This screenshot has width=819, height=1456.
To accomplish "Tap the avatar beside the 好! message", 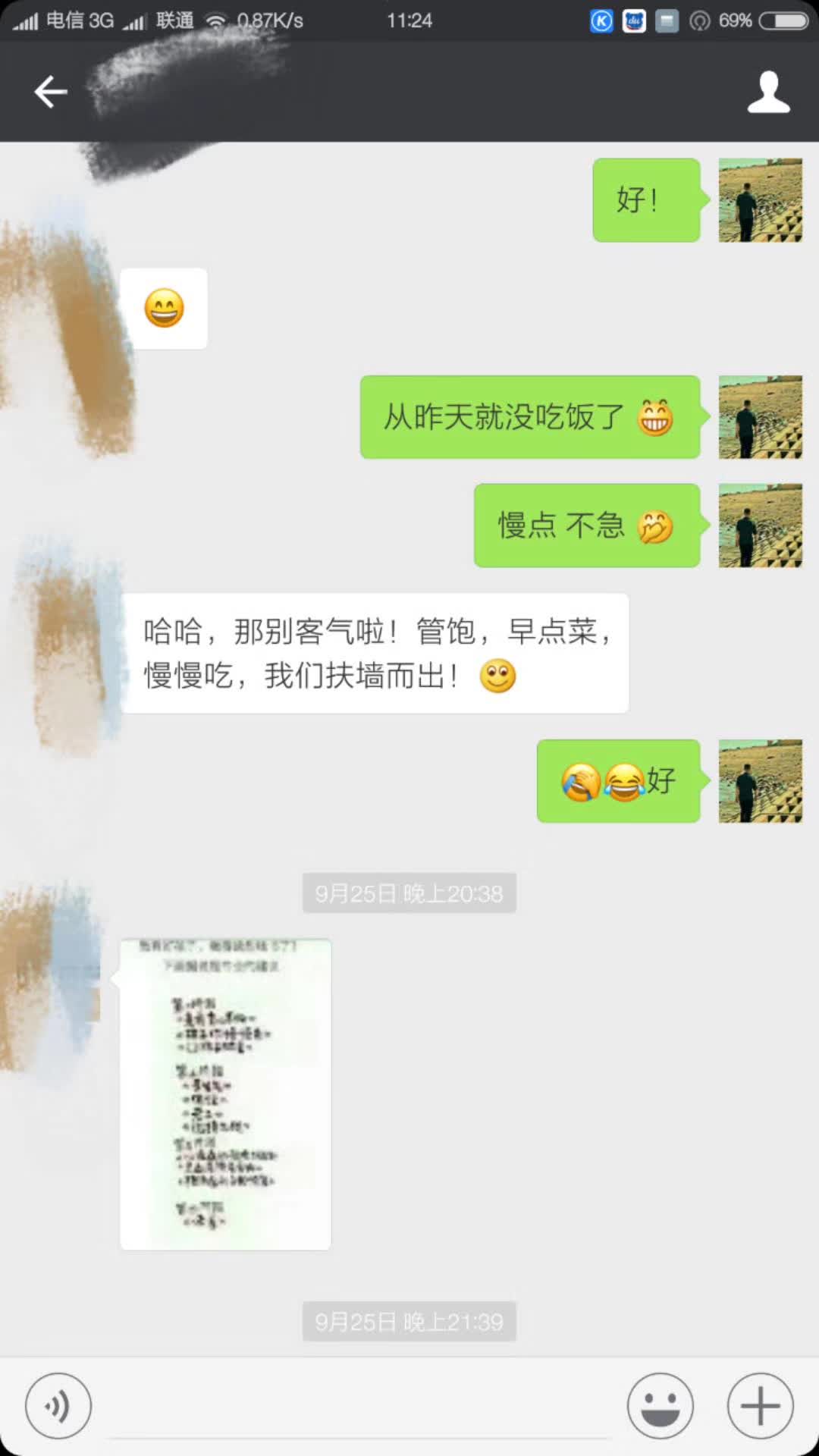I will click(760, 200).
